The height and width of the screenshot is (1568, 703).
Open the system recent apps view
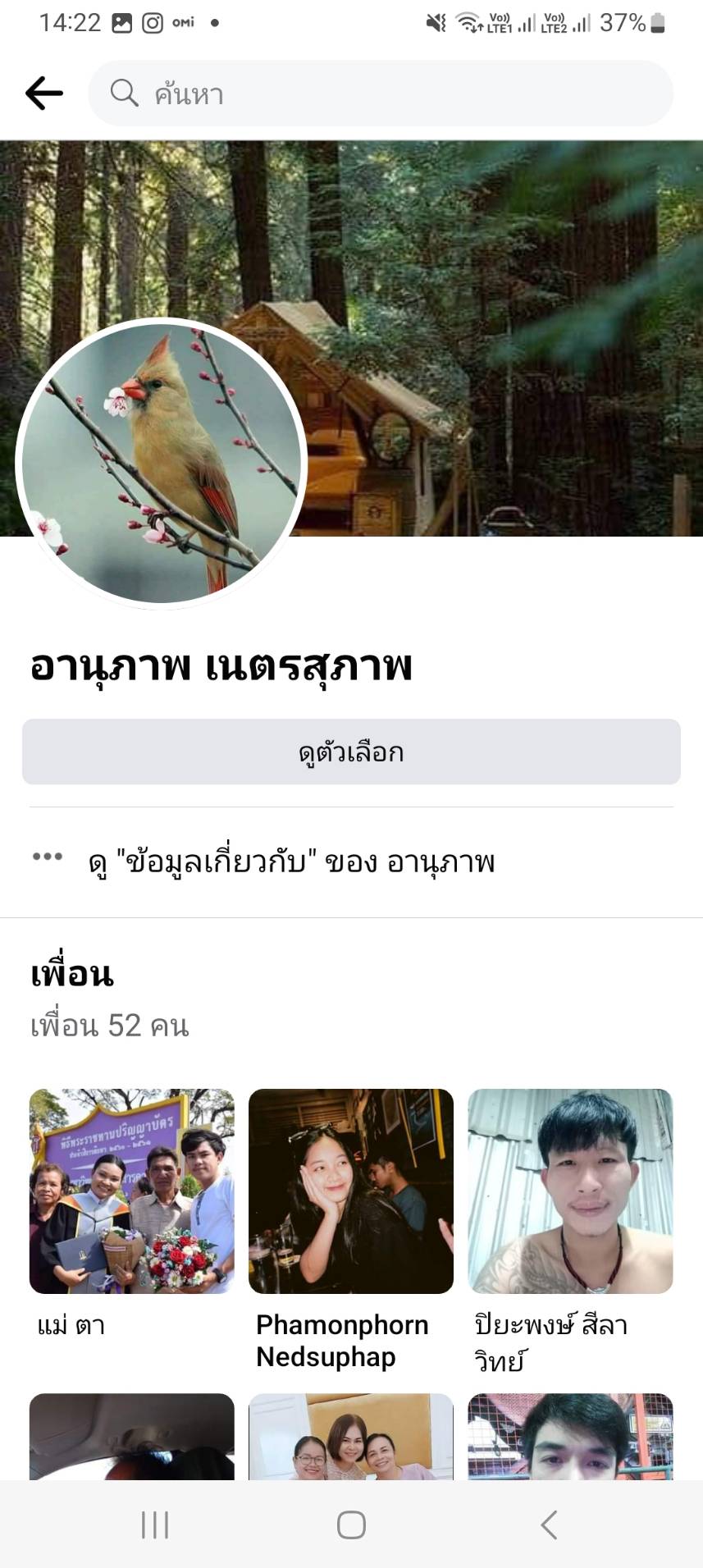pyautogui.click(x=155, y=1525)
